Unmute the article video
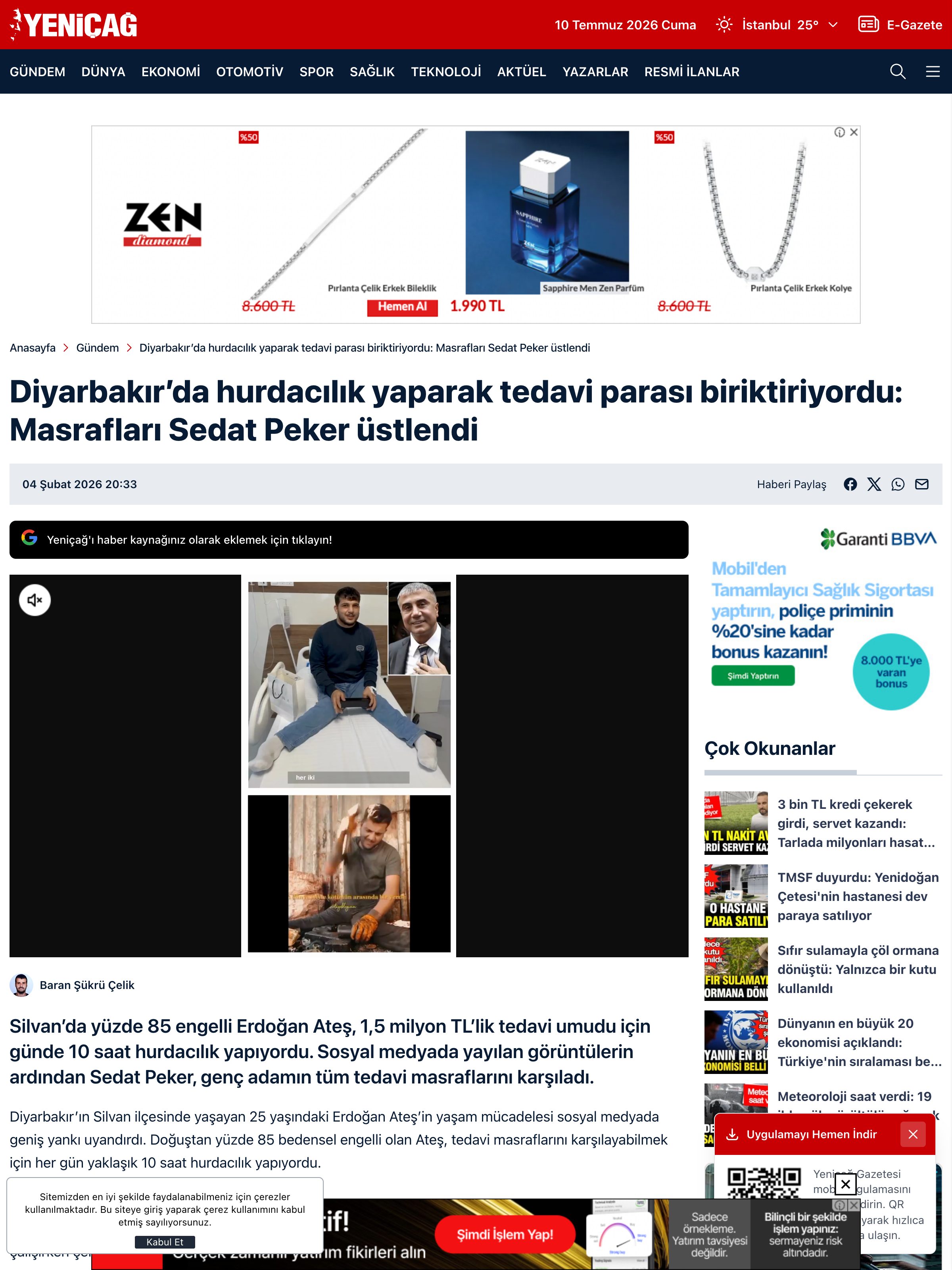 coord(35,600)
